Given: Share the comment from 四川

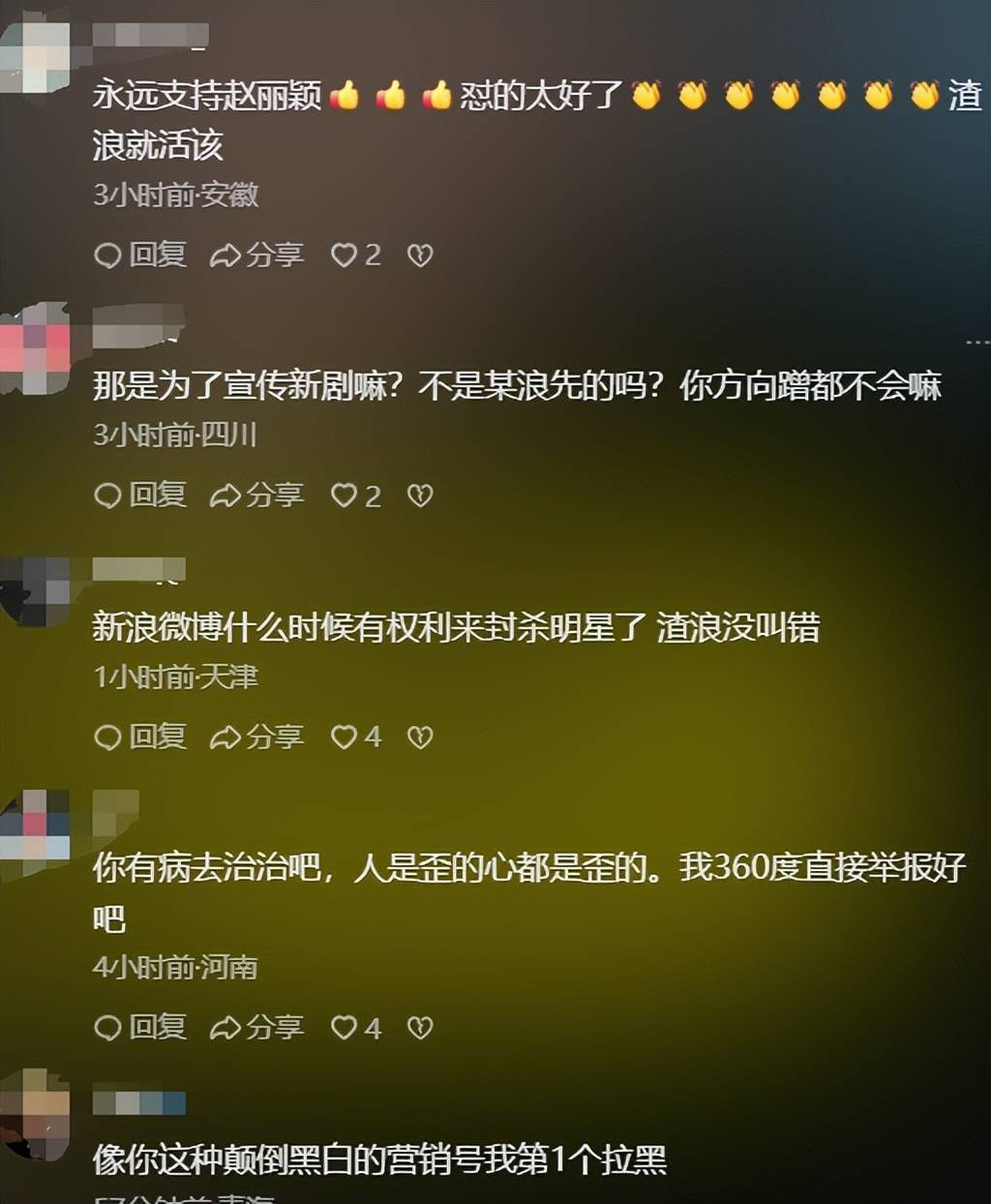Looking at the screenshot, I should pyautogui.click(x=257, y=496).
